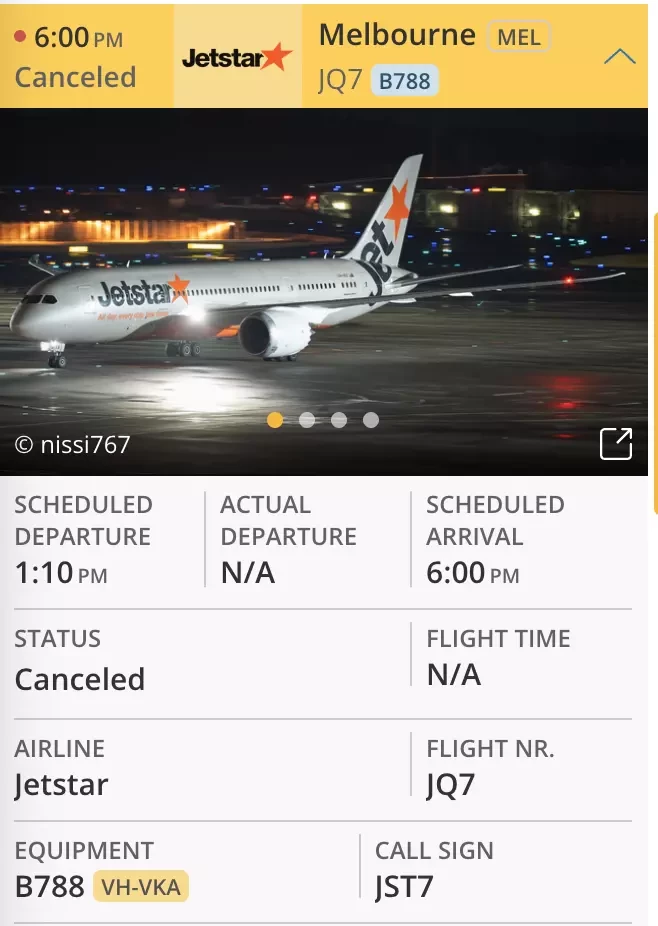Collapse the JQ7 flight details chevron

click(x=620, y=56)
